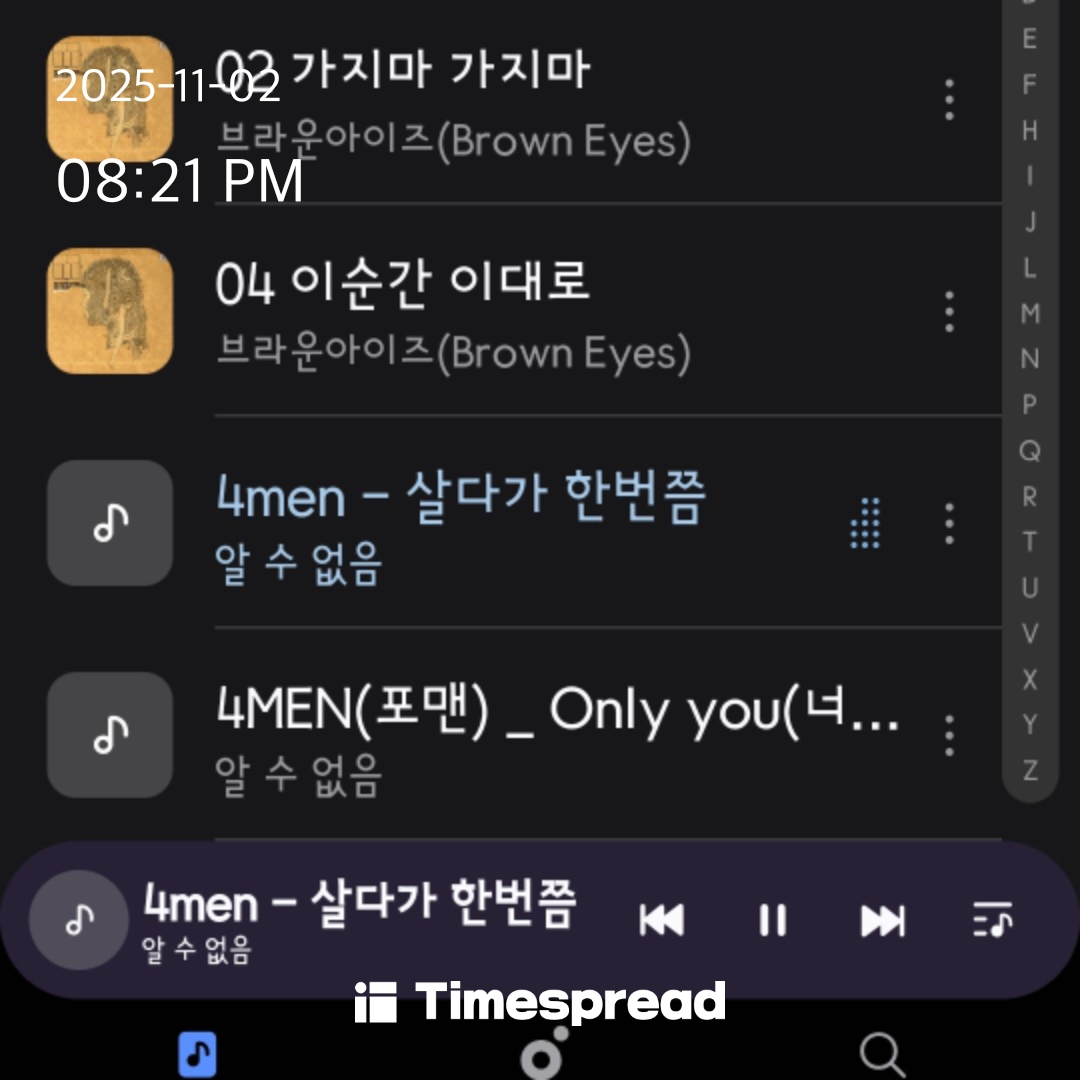Jump to letter Z in the index
The image size is (1080, 1080).
click(x=1030, y=770)
